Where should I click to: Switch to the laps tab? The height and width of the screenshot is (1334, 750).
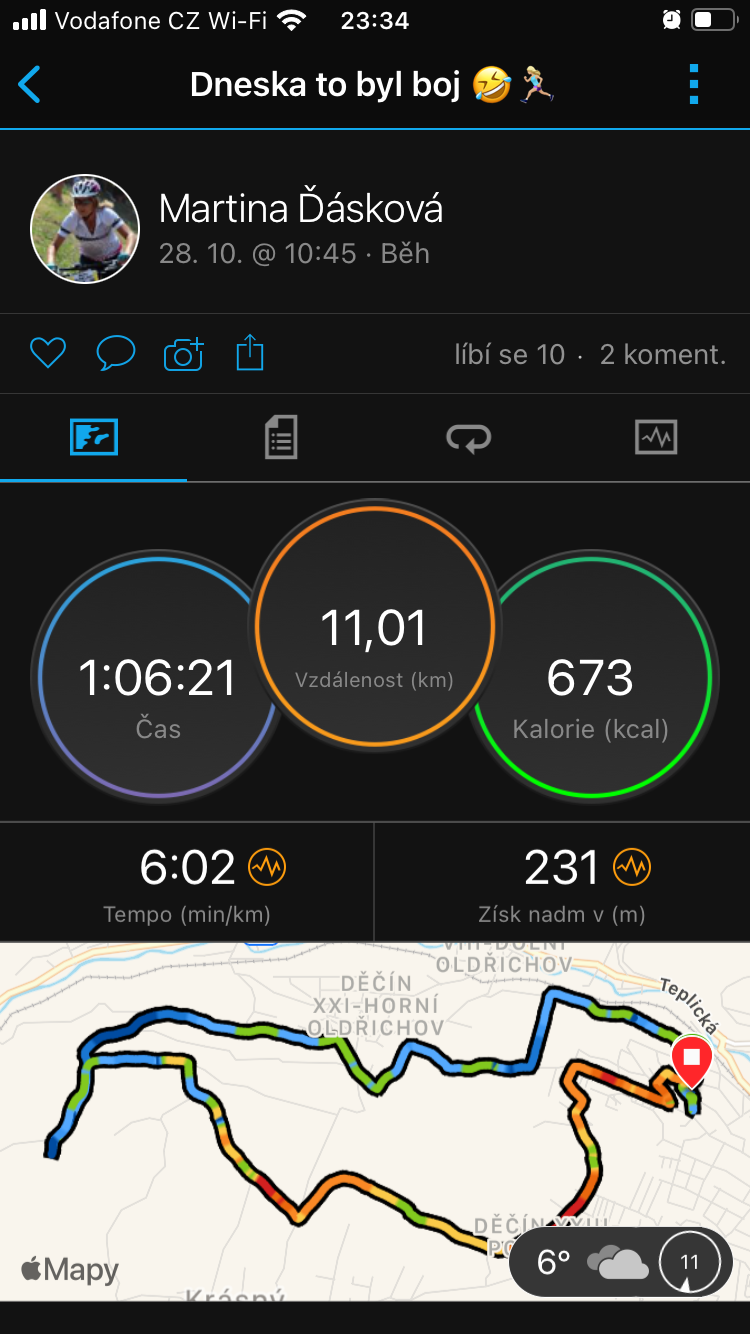(x=468, y=438)
